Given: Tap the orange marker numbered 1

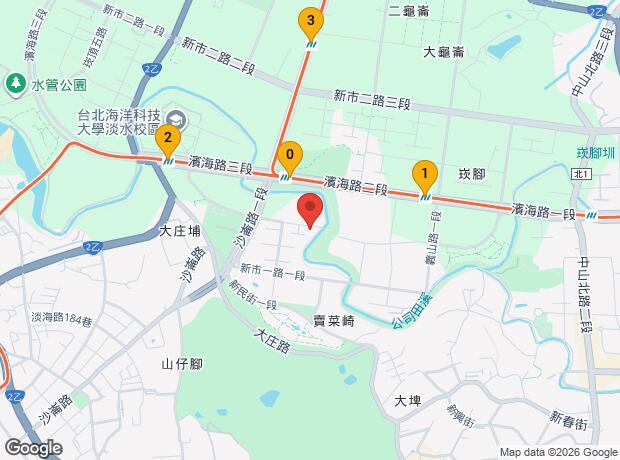Looking at the screenshot, I should (425, 176).
